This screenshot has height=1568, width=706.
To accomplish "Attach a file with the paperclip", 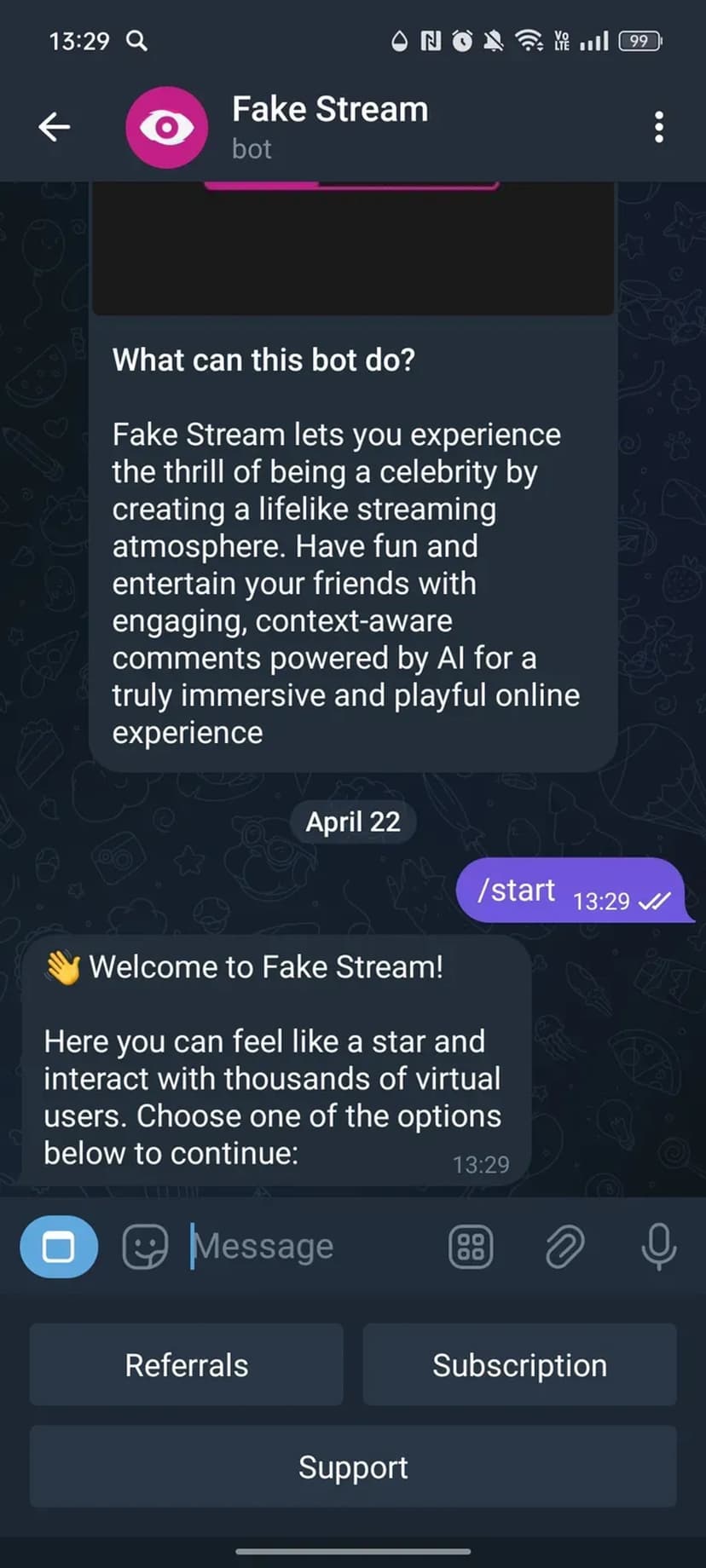I will (564, 1247).
